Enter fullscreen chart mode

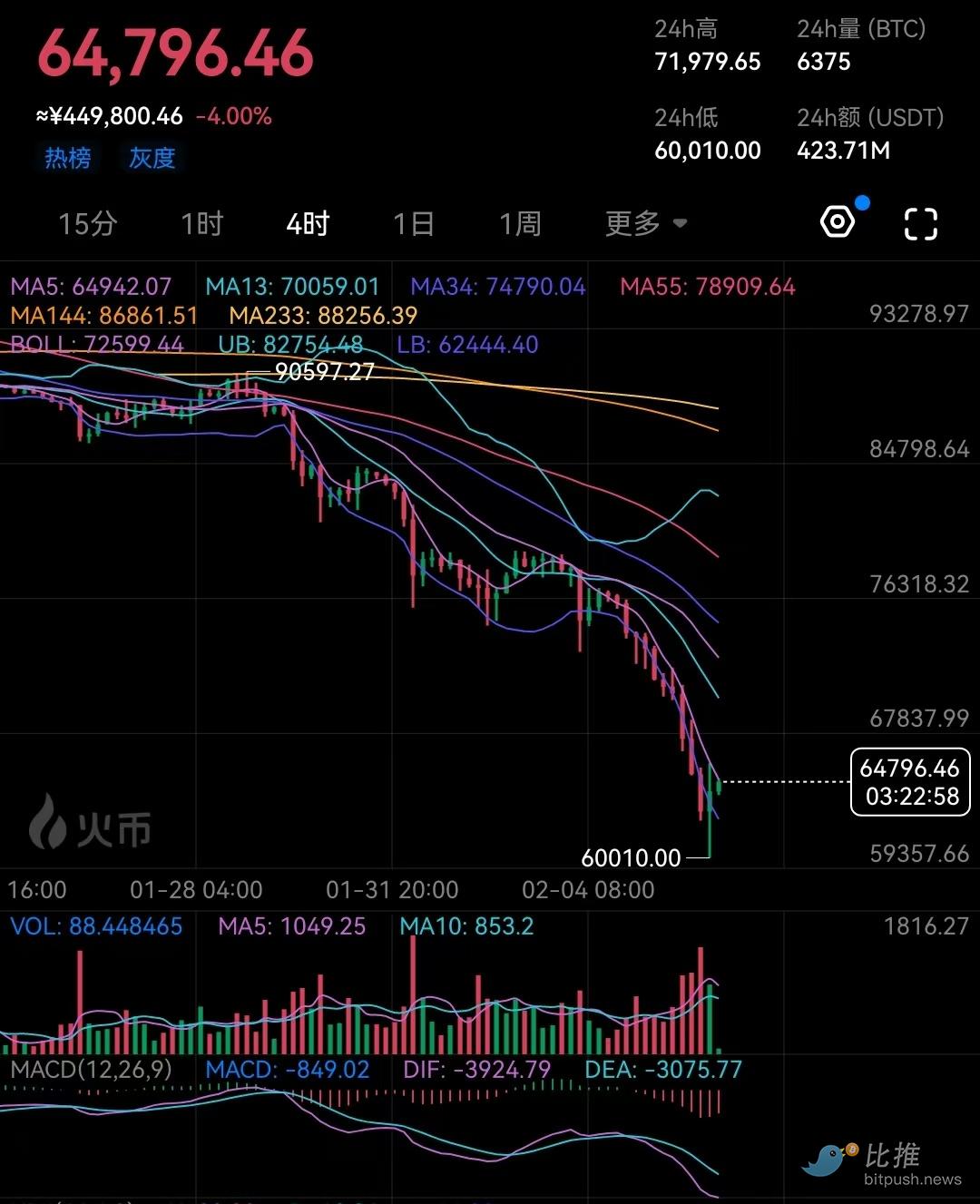click(x=920, y=223)
